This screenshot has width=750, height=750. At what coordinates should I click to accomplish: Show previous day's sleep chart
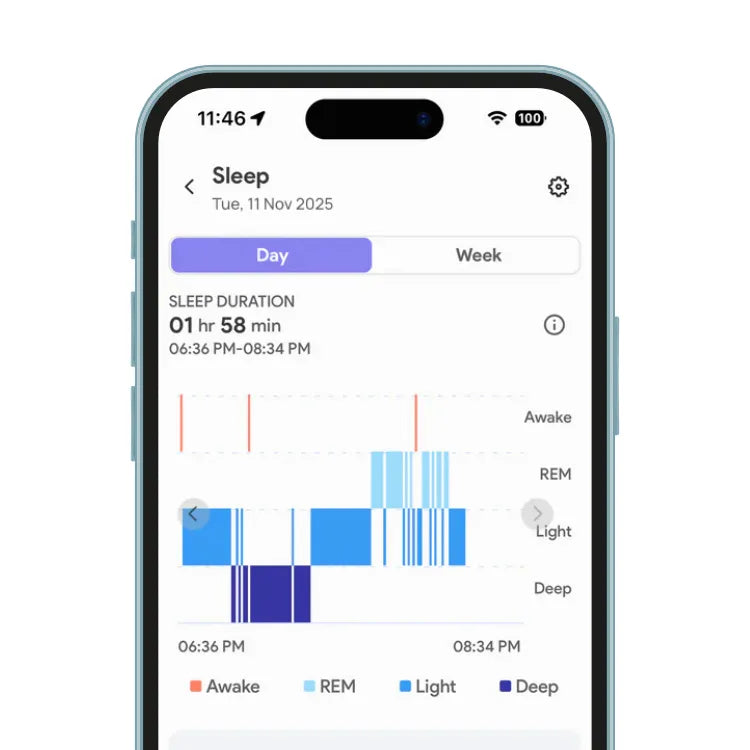[x=193, y=514]
